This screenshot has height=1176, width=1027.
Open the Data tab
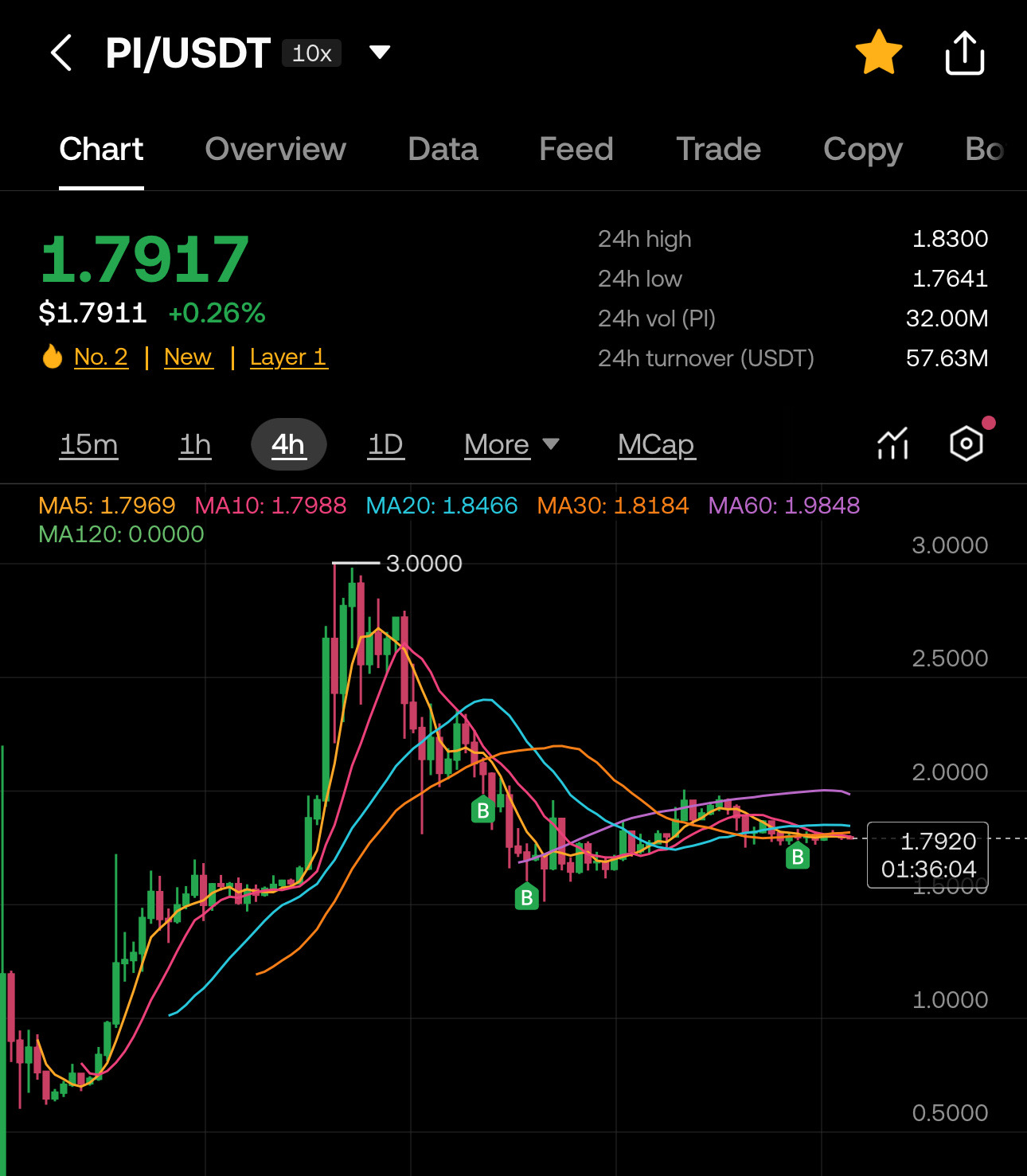point(443,149)
